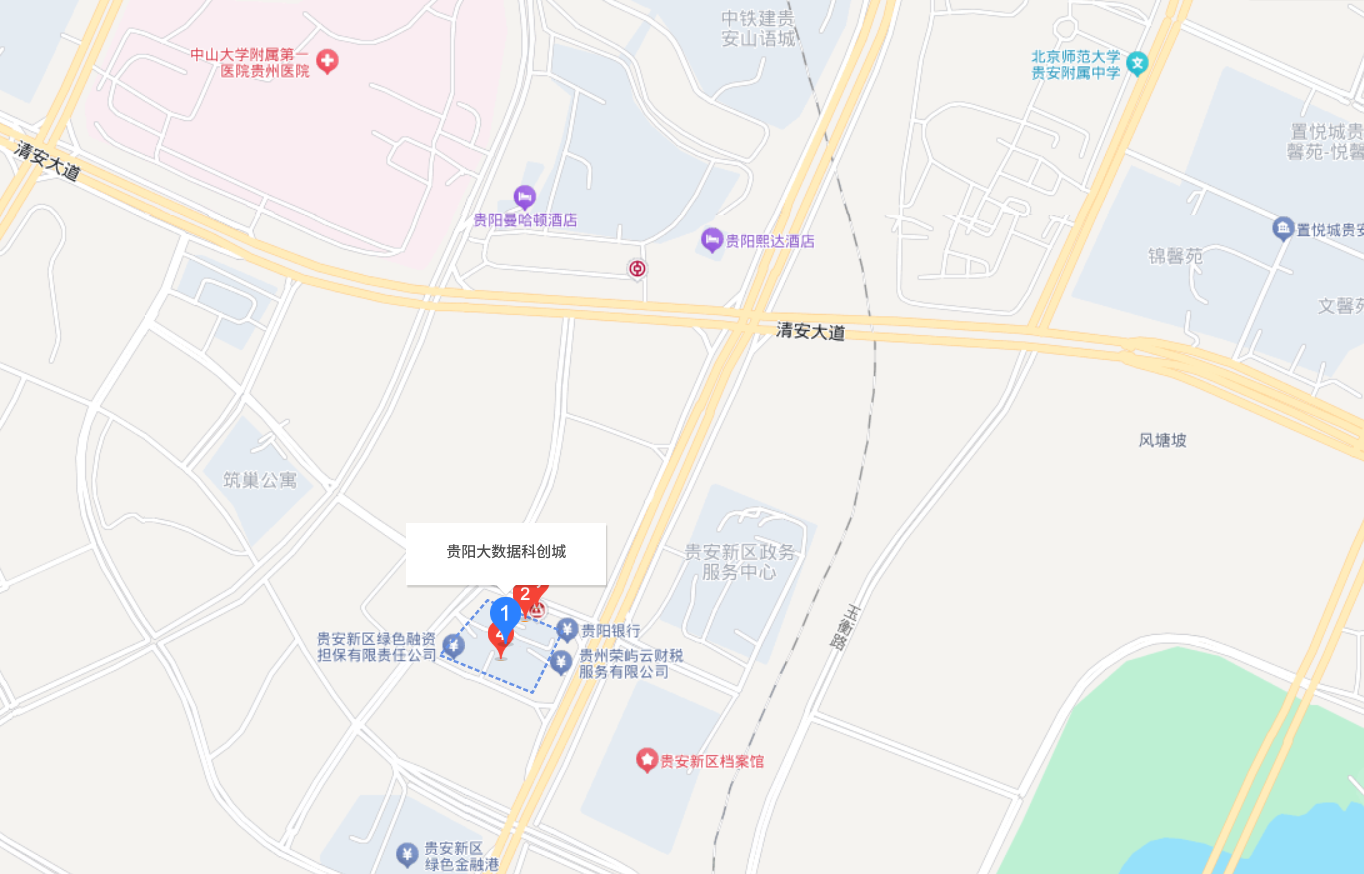This screenshot has height=874, width=1364.
Task: Select the red marker numbered 2
Action: [525, 593]
